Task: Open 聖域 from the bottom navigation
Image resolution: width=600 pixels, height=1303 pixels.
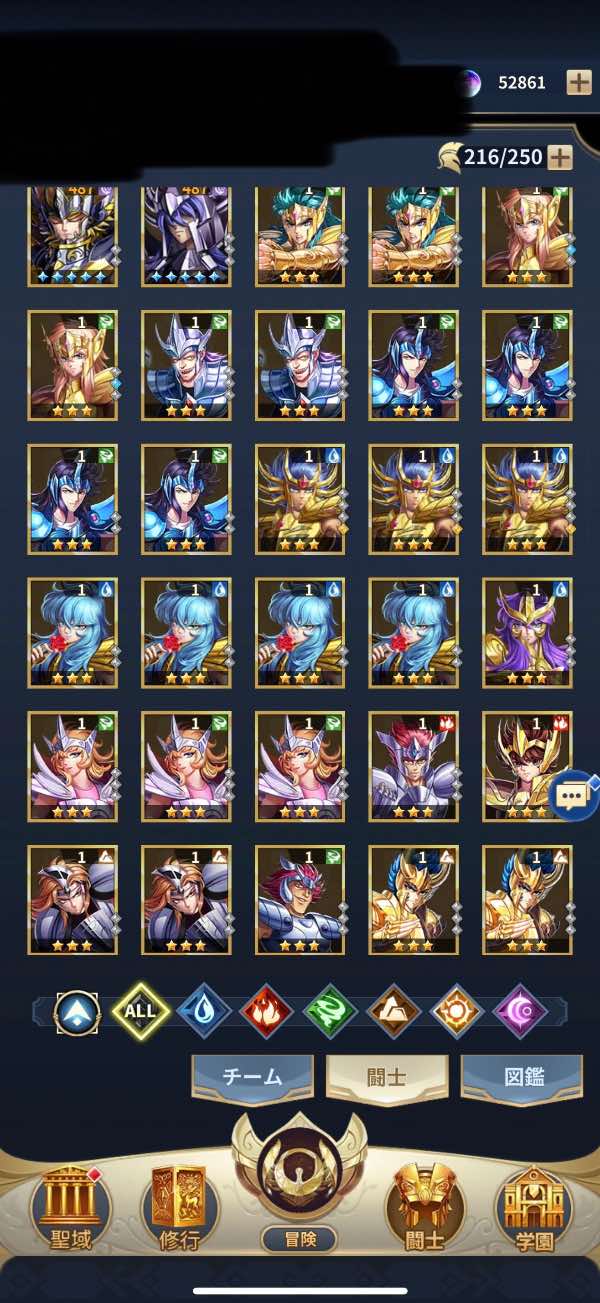Action: click(70, 1211)
